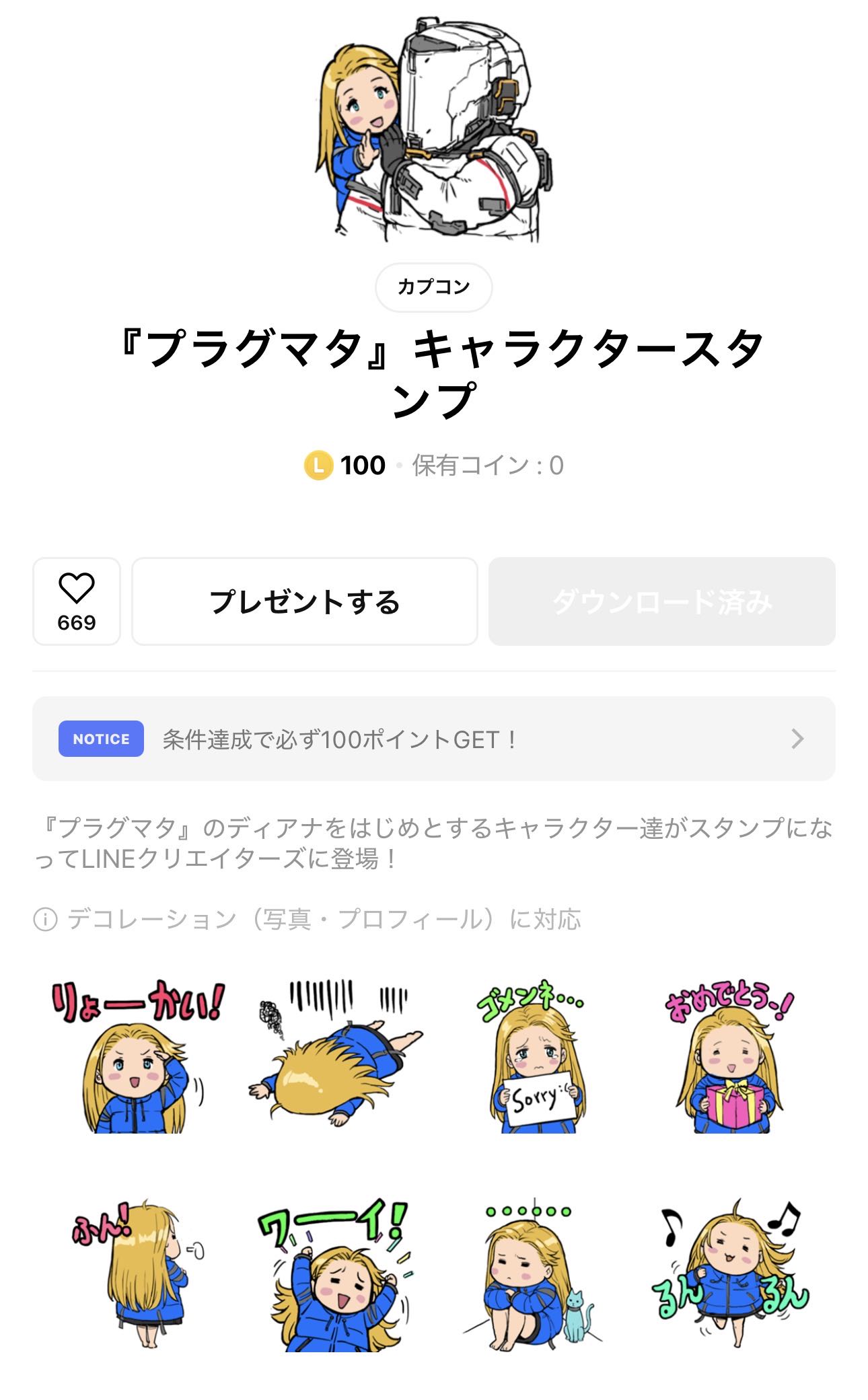Preview the おめでとう gift box sticker
868x1400 pixels.
729,1058
